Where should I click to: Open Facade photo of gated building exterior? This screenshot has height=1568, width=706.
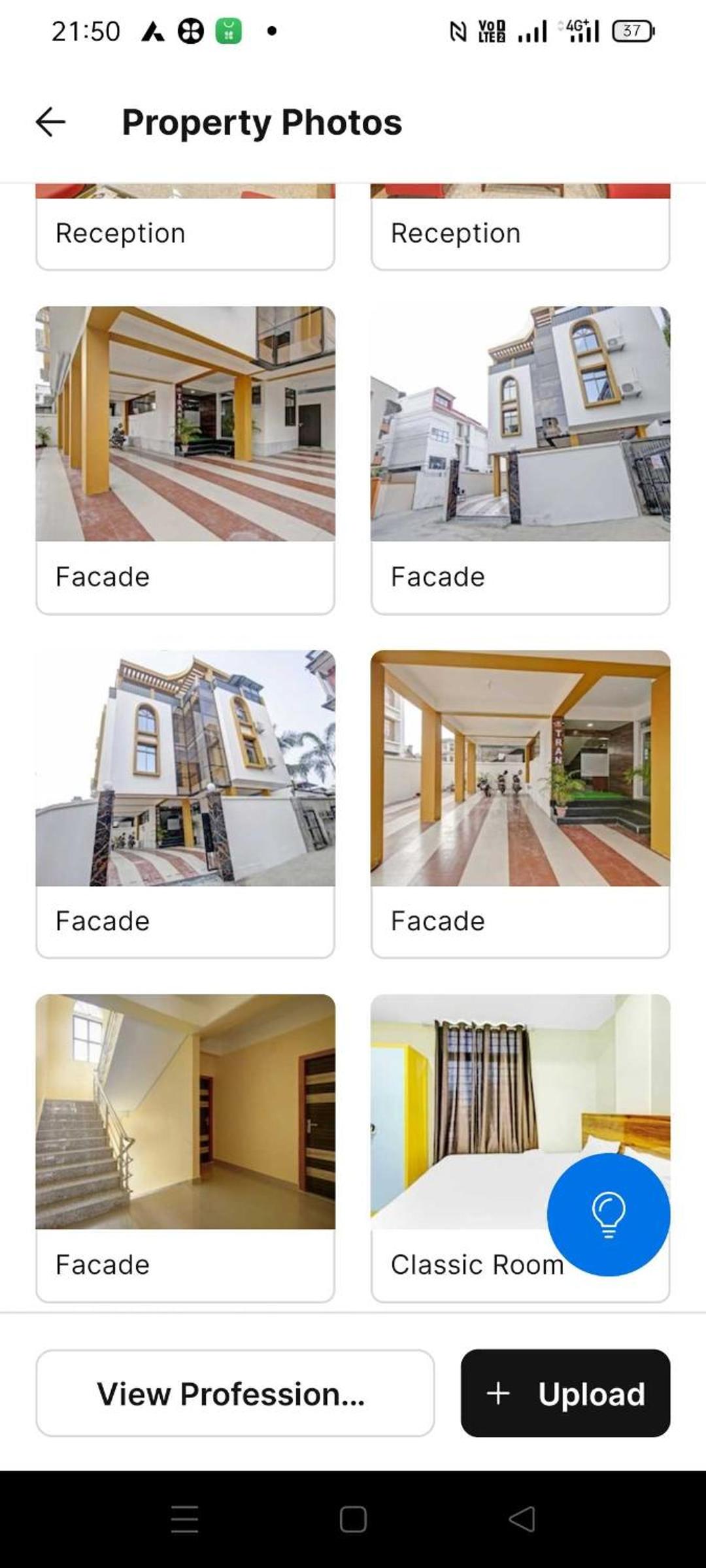pyautogui.click(x=520, y=423)
